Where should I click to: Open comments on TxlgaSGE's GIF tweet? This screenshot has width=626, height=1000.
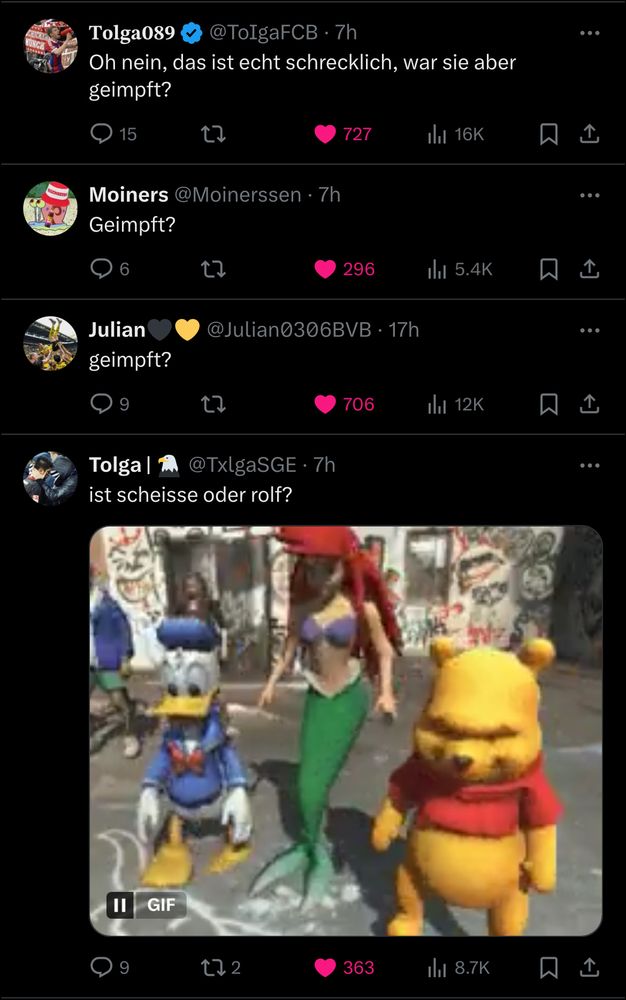101,967
